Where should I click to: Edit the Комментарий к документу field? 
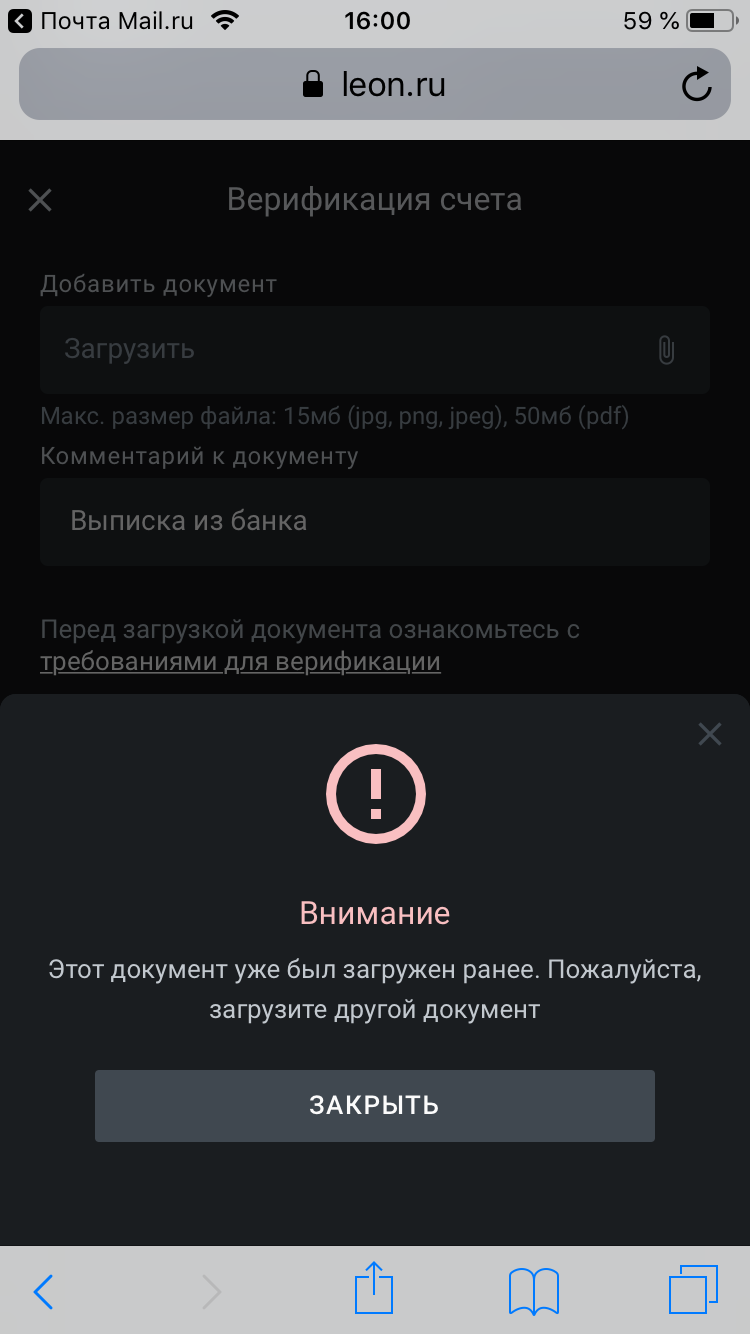374,521
